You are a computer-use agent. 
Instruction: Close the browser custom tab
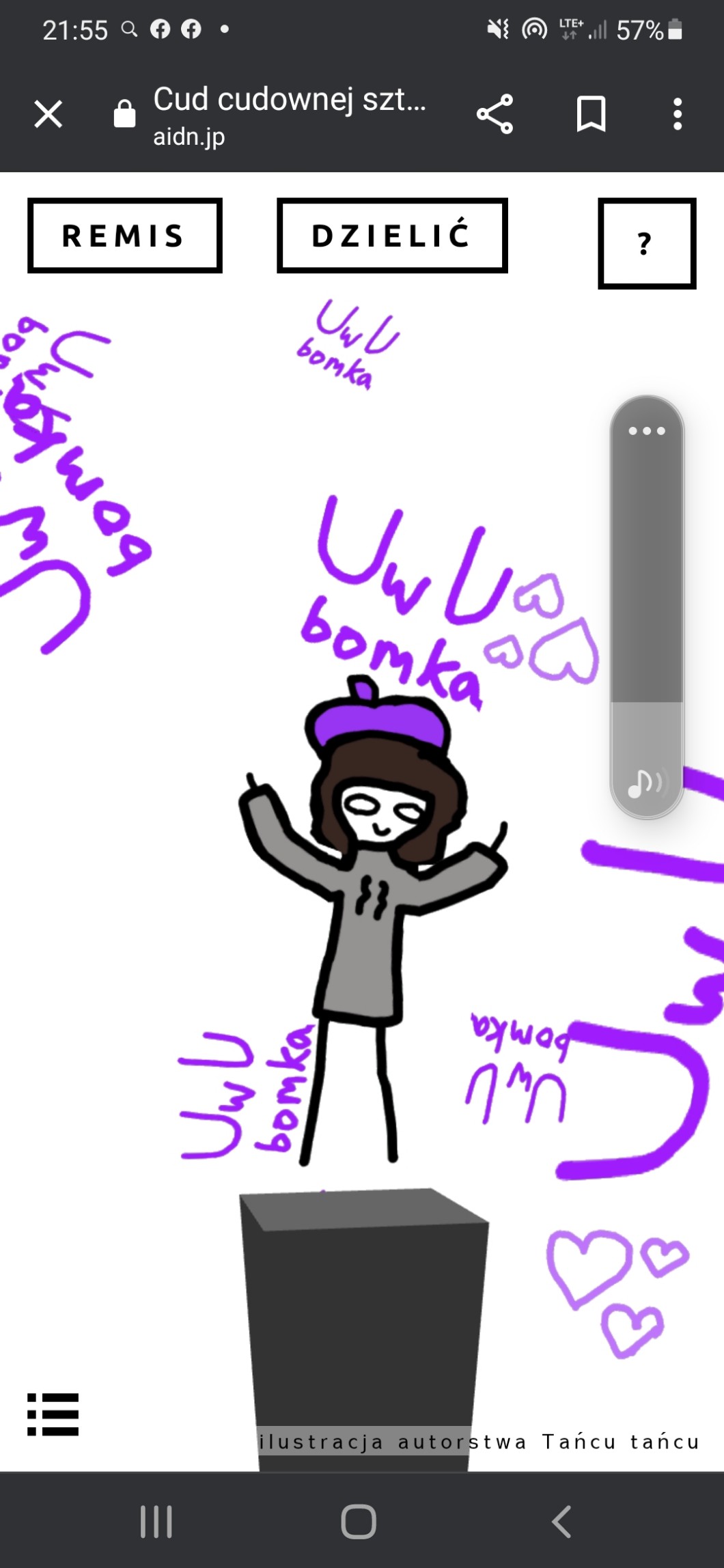(x=48, y=114)
